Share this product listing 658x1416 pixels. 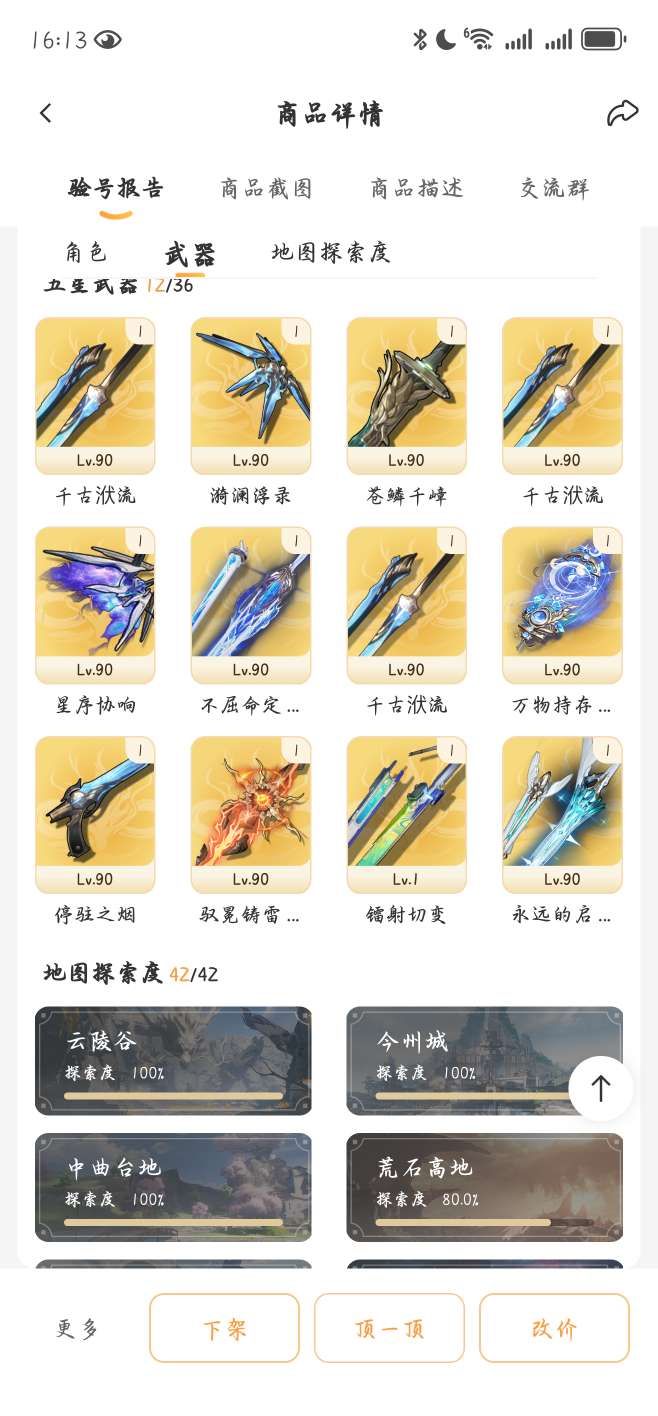pyautogui.click(x=622, y=114)
